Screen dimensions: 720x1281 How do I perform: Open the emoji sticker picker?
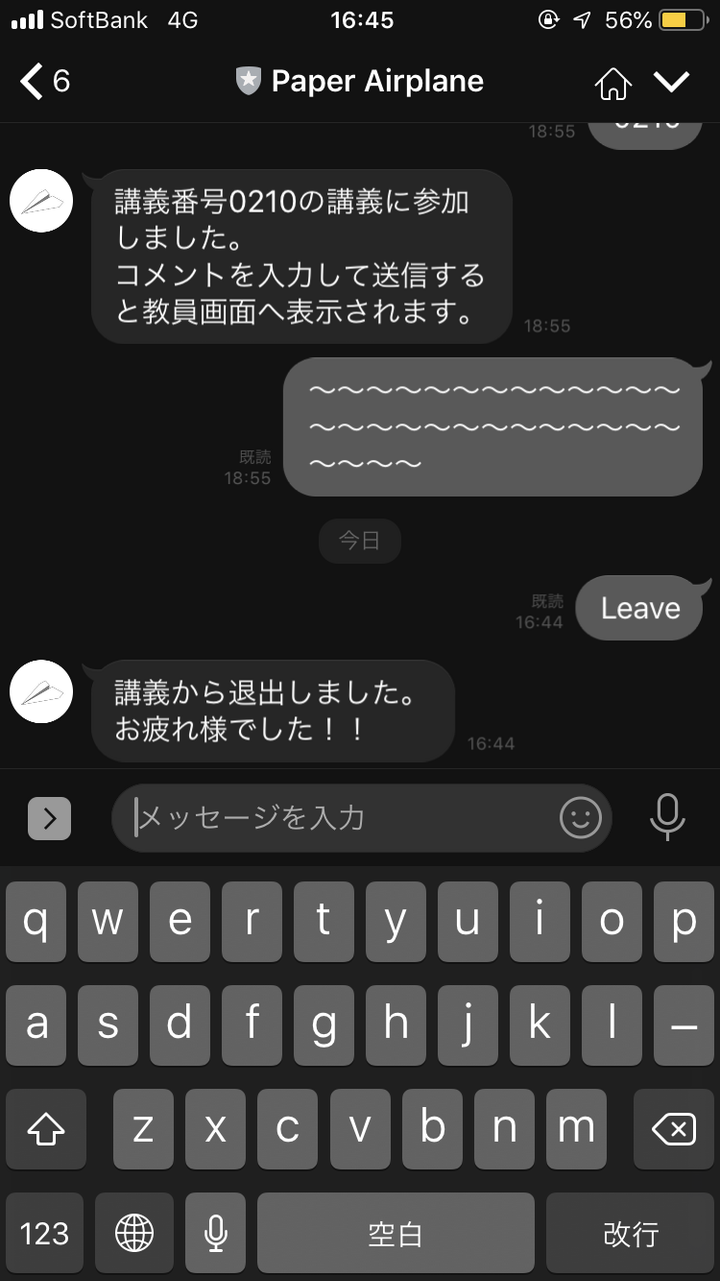tap(580, 818)
